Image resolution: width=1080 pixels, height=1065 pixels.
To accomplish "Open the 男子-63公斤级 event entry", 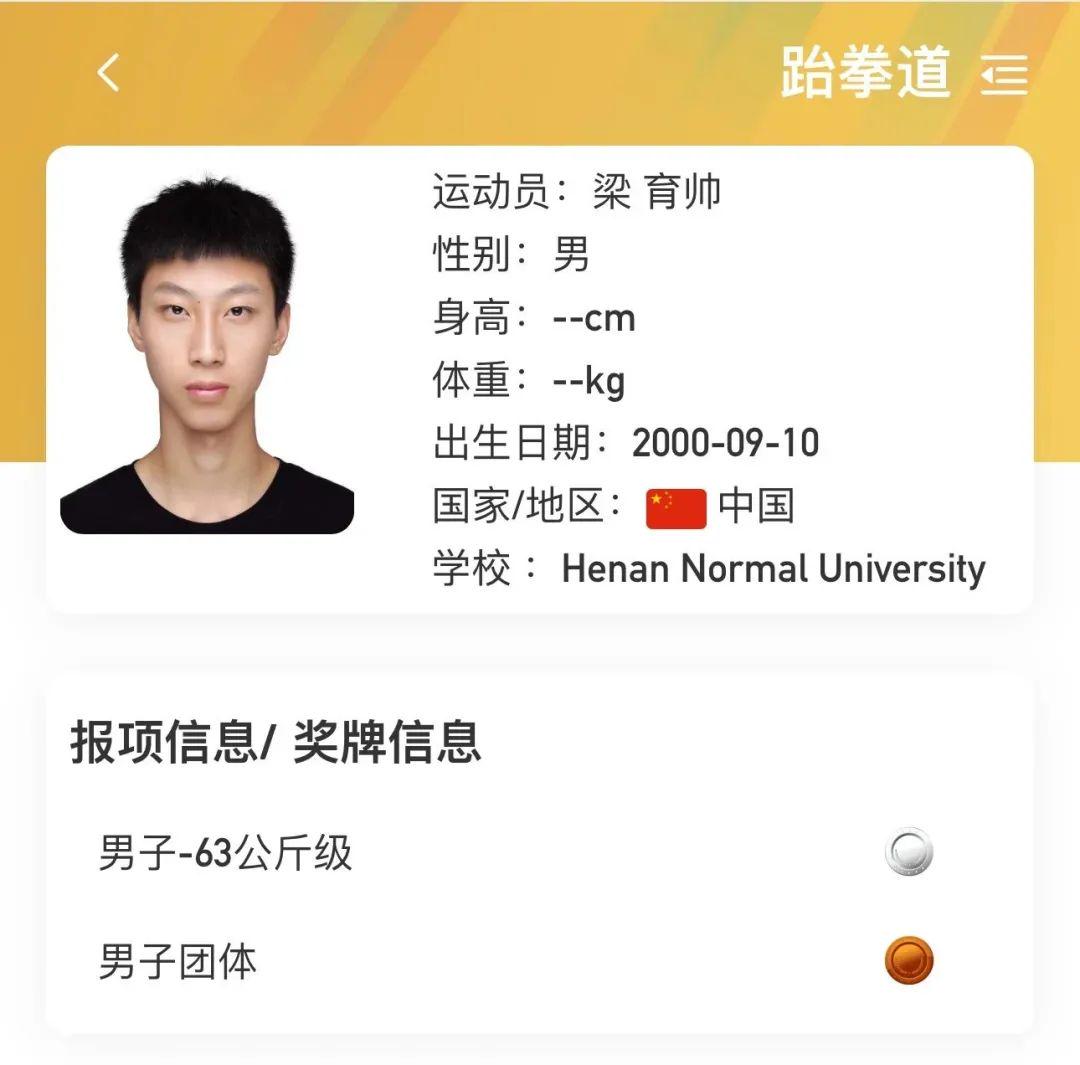I will (226, 854).
